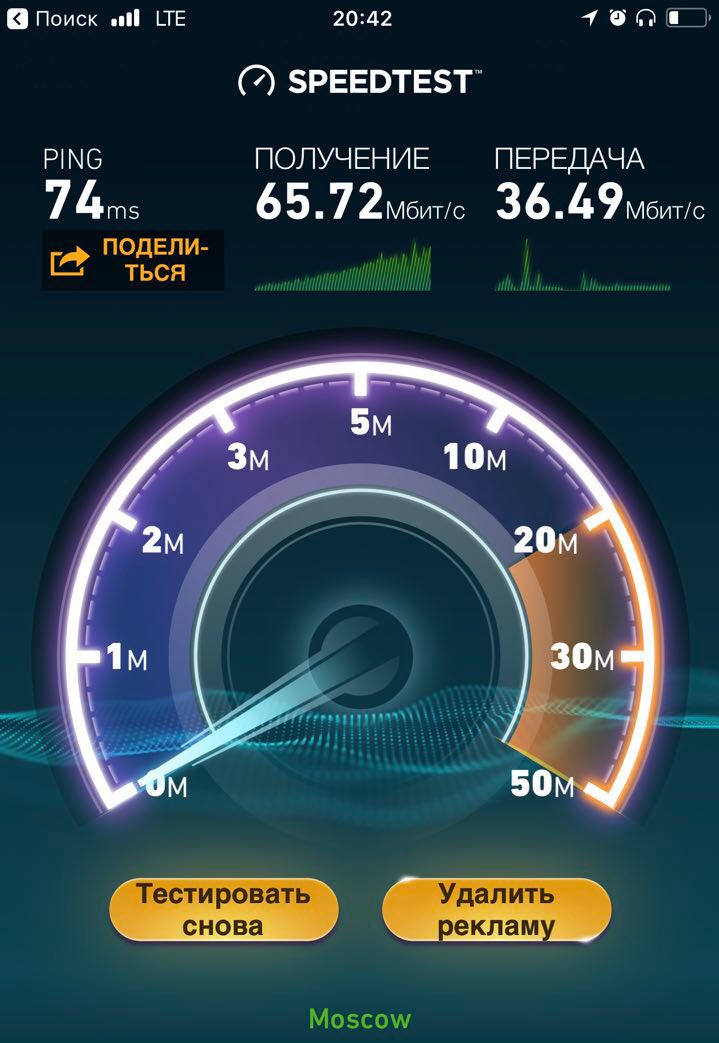Run the test again with Тестировать снова
The height and width of the screenshot is (1043, 719).
coord(223,908)
